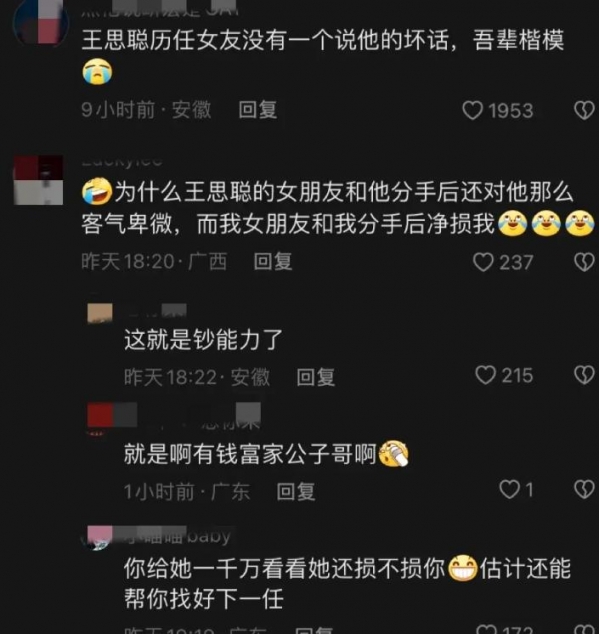The height and width of the screenshot is (634, 600).
Task: Open avatar of the 为什么王思聪的女朋友 commenter
Action: [40, 181]
